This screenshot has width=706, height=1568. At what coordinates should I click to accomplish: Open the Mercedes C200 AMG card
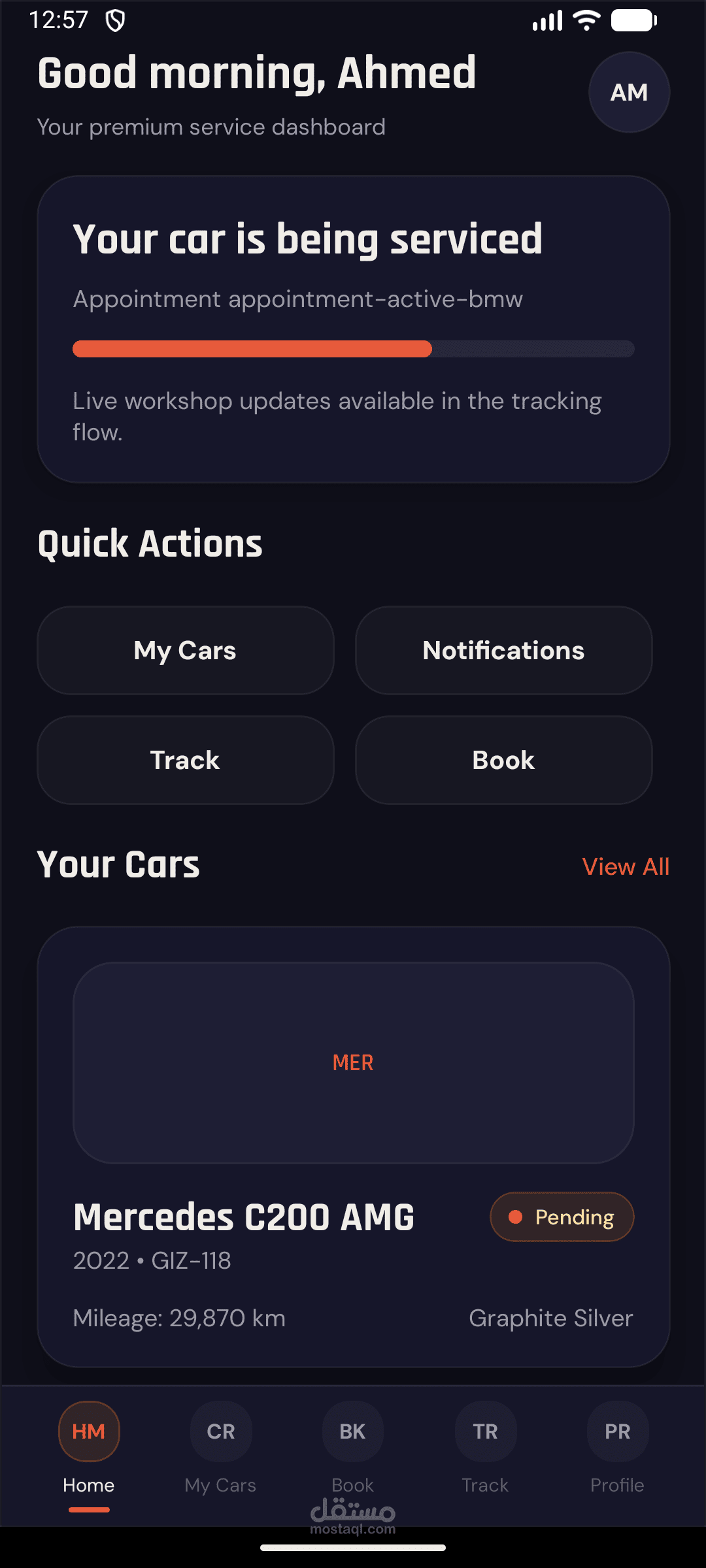[244, 1215]
